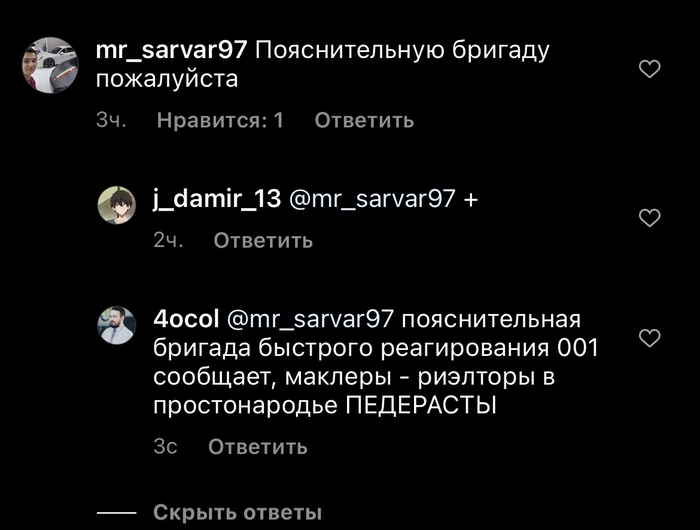Reply to 4ocol's comment
Image resolution: width=700 pixels, height=530 pixels.
(x=257, y=447)
